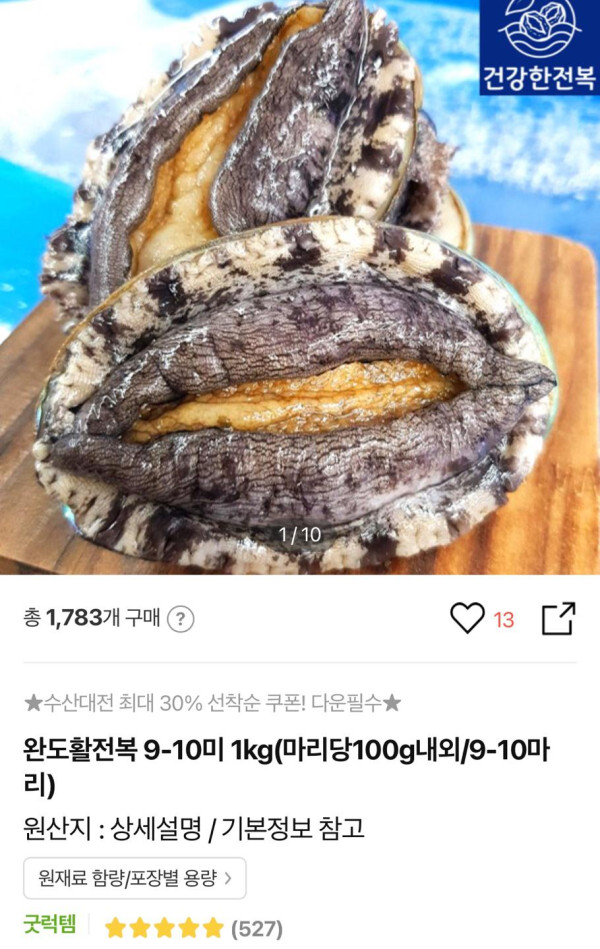Open 원재료 함량/포장별 용량 details
This screenshot has width=600, height=949.
pos(134,878)
